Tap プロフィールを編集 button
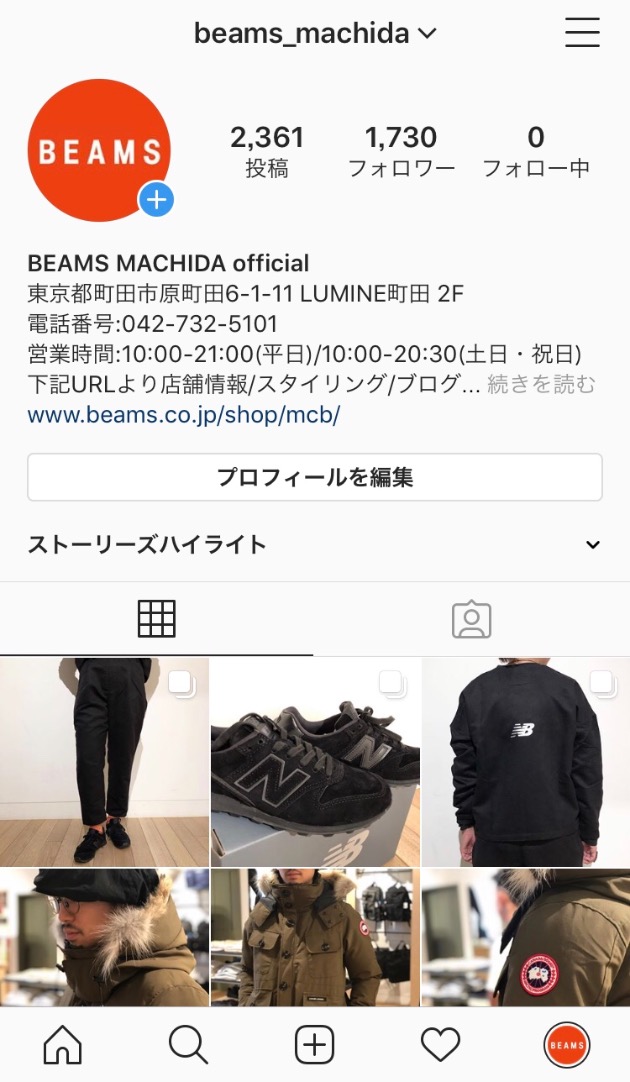 [x=315, y=477]
